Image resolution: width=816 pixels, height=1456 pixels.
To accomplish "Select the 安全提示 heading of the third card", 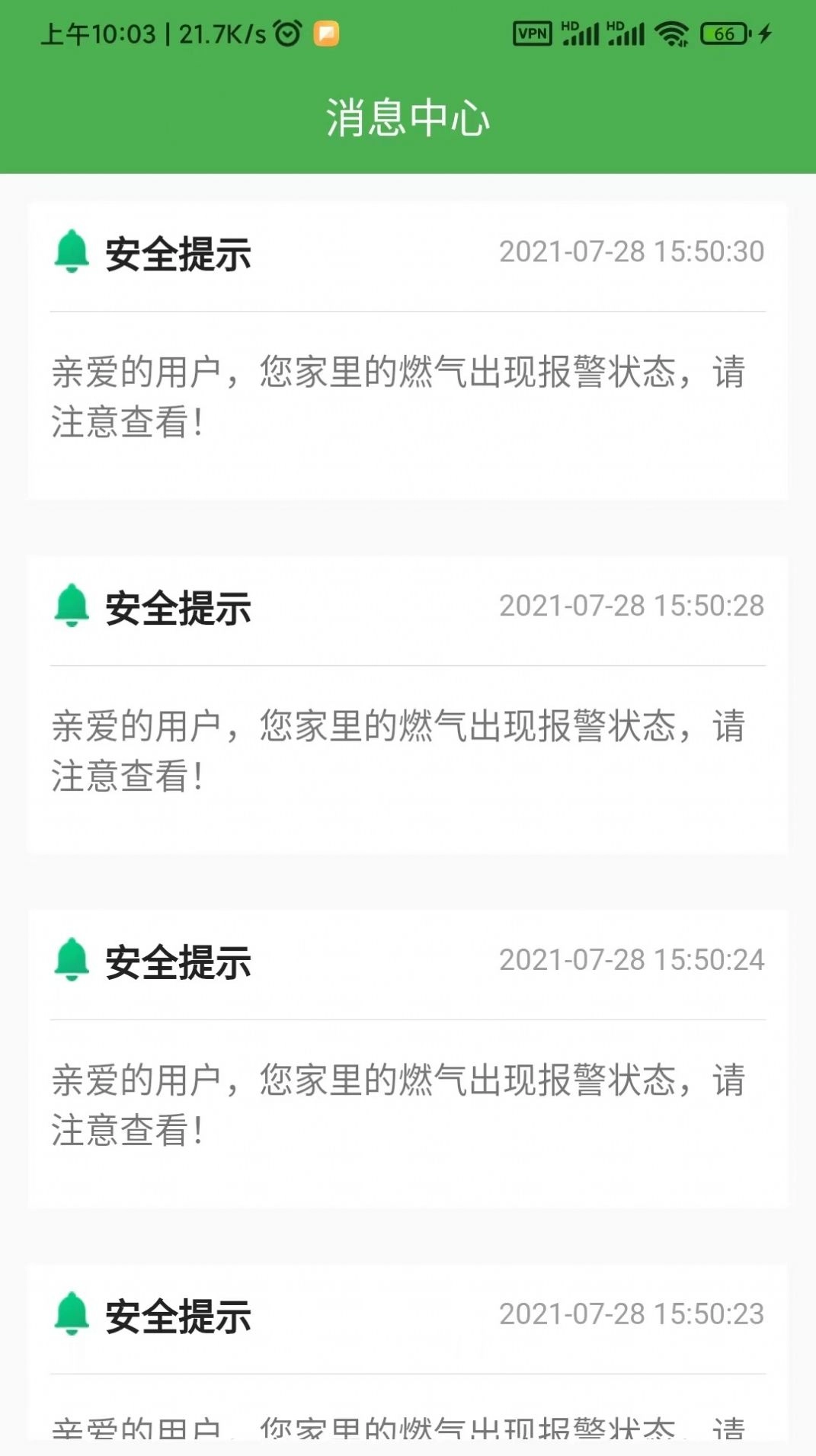I will pos(178,962).
